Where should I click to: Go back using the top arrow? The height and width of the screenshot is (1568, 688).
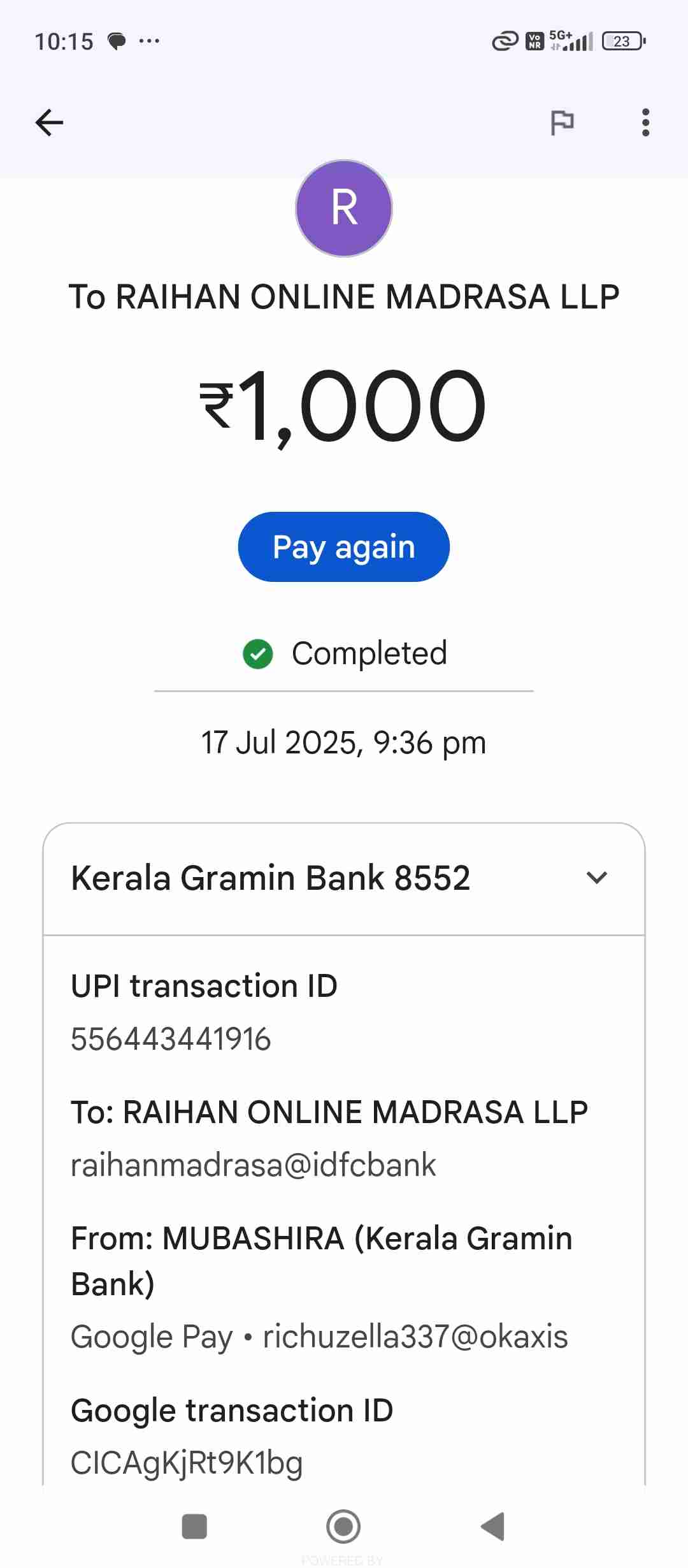point(49,122)
